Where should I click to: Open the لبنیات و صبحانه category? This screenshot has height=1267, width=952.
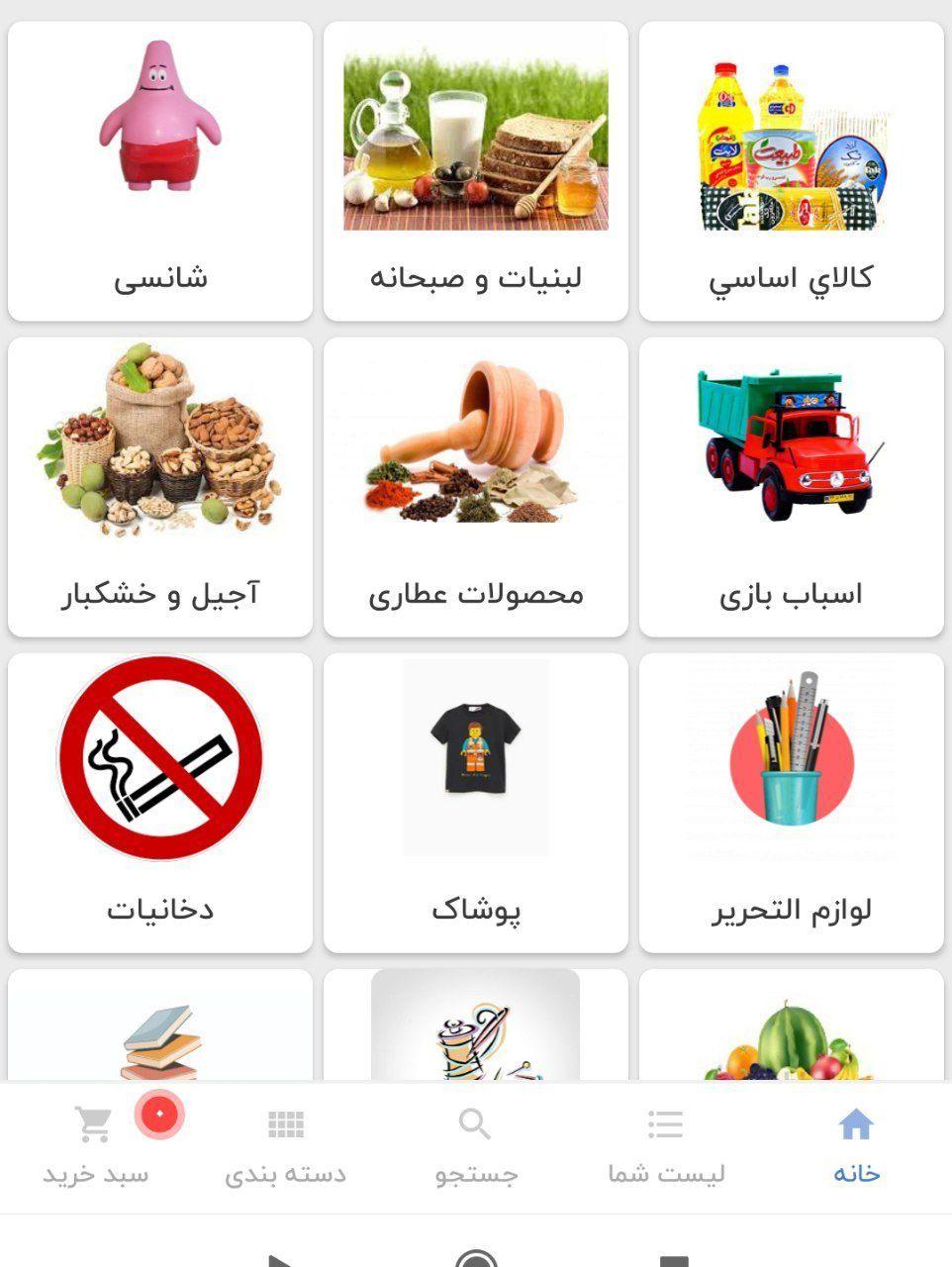coord(476,171)
